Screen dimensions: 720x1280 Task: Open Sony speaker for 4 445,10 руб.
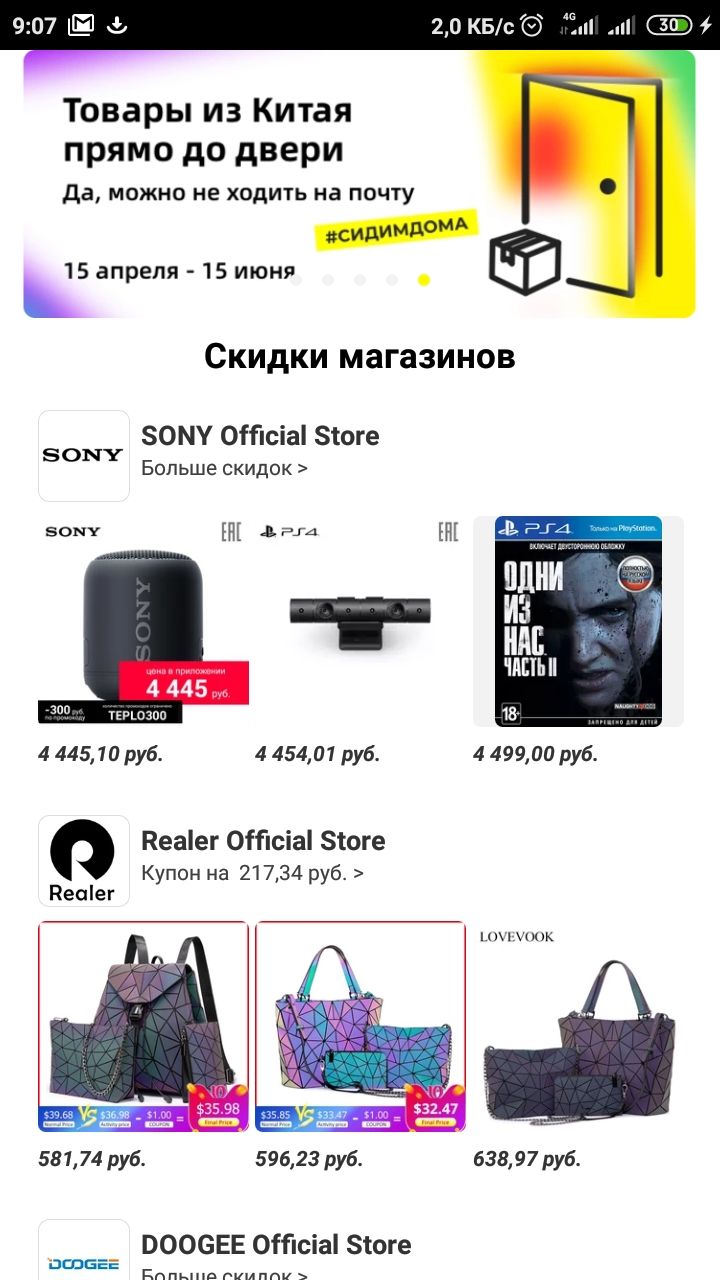[x=143, y=621]
